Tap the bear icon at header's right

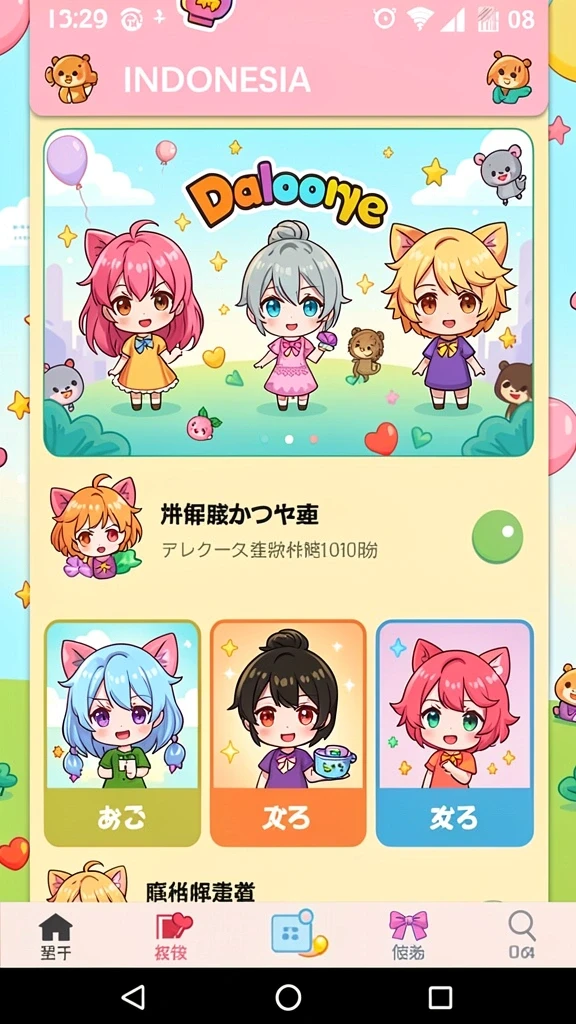pyautogui.click(x=509, y=78)
